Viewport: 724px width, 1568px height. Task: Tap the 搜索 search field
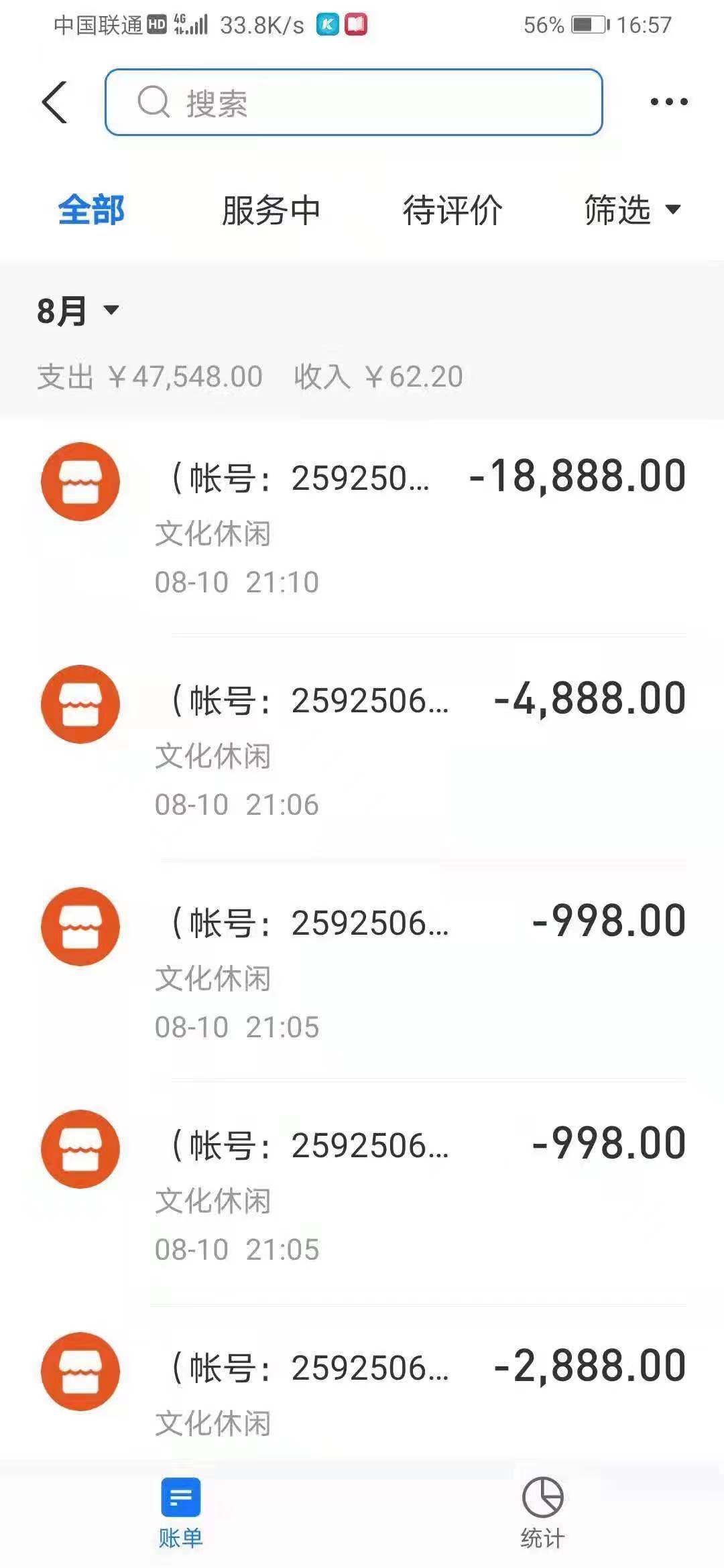click(x=353, y=103)
